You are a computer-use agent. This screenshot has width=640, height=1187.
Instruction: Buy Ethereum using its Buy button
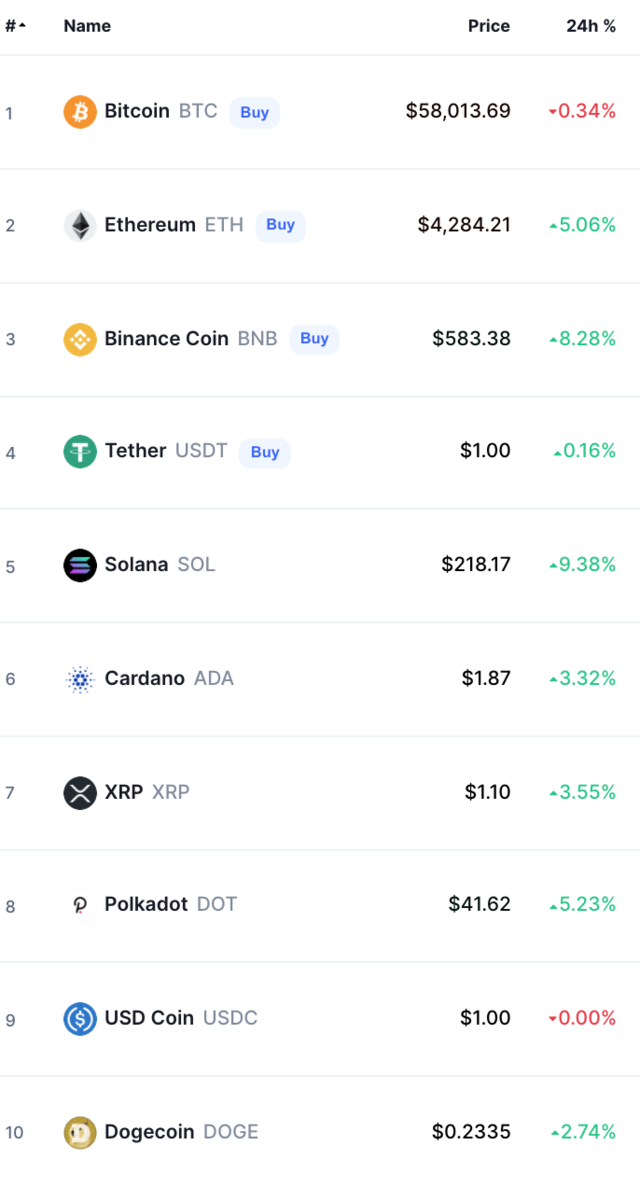point(280,225)
